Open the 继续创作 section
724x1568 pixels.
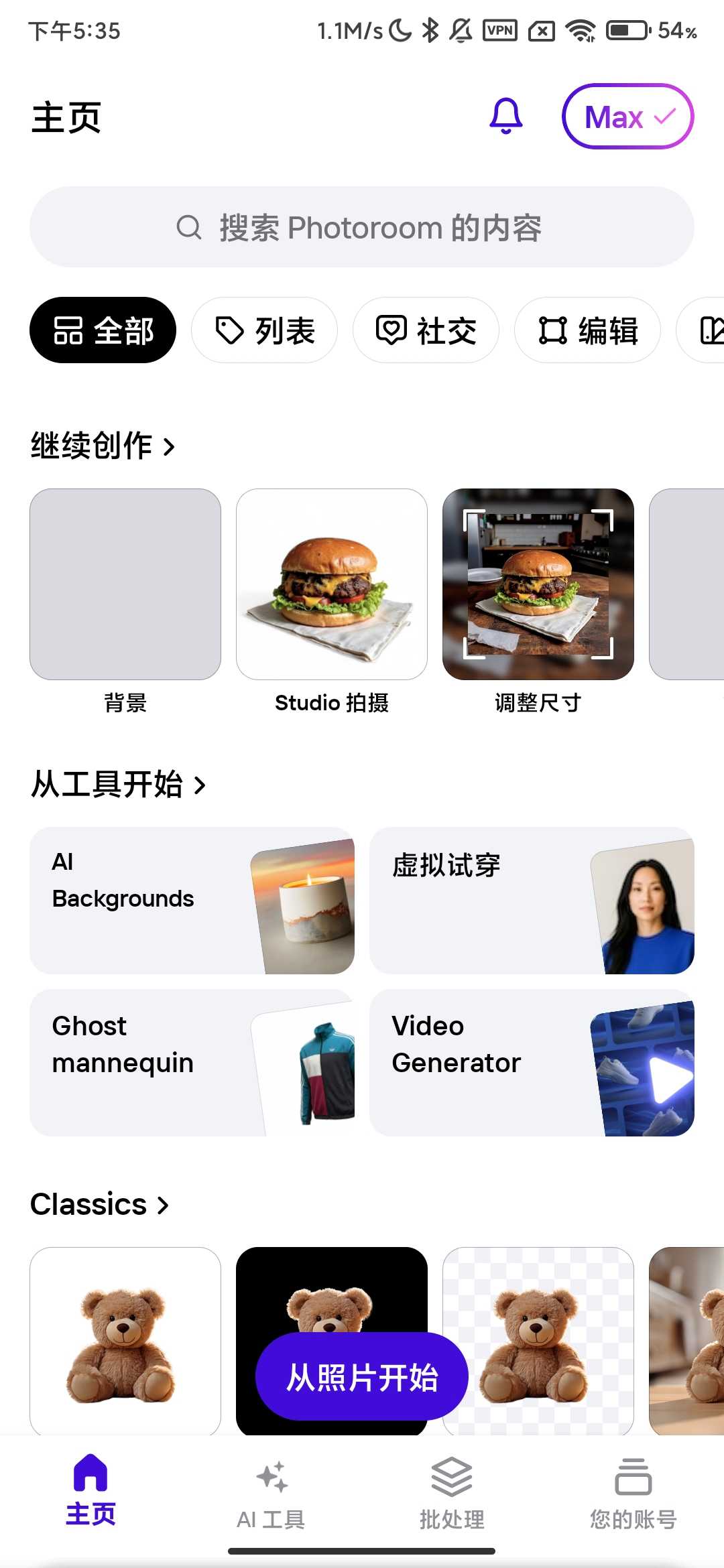tap(103, 446)
